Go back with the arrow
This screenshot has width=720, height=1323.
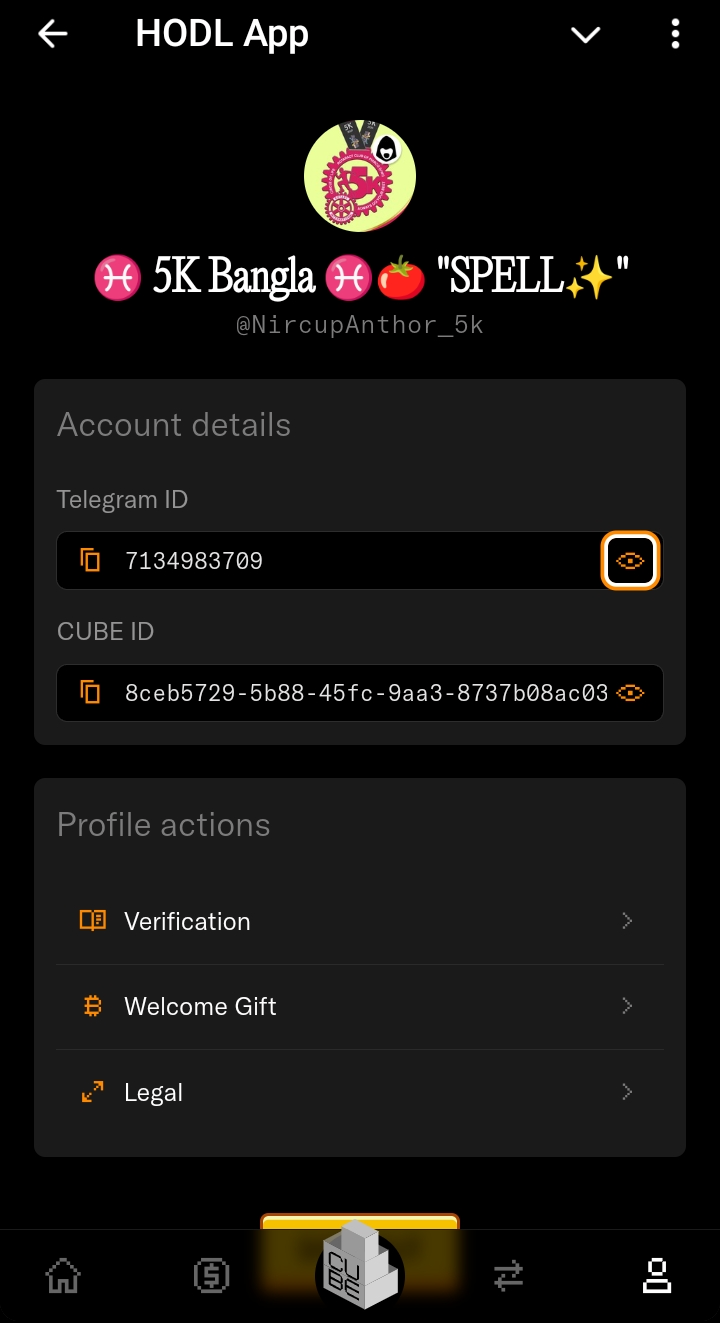[53, 34]
